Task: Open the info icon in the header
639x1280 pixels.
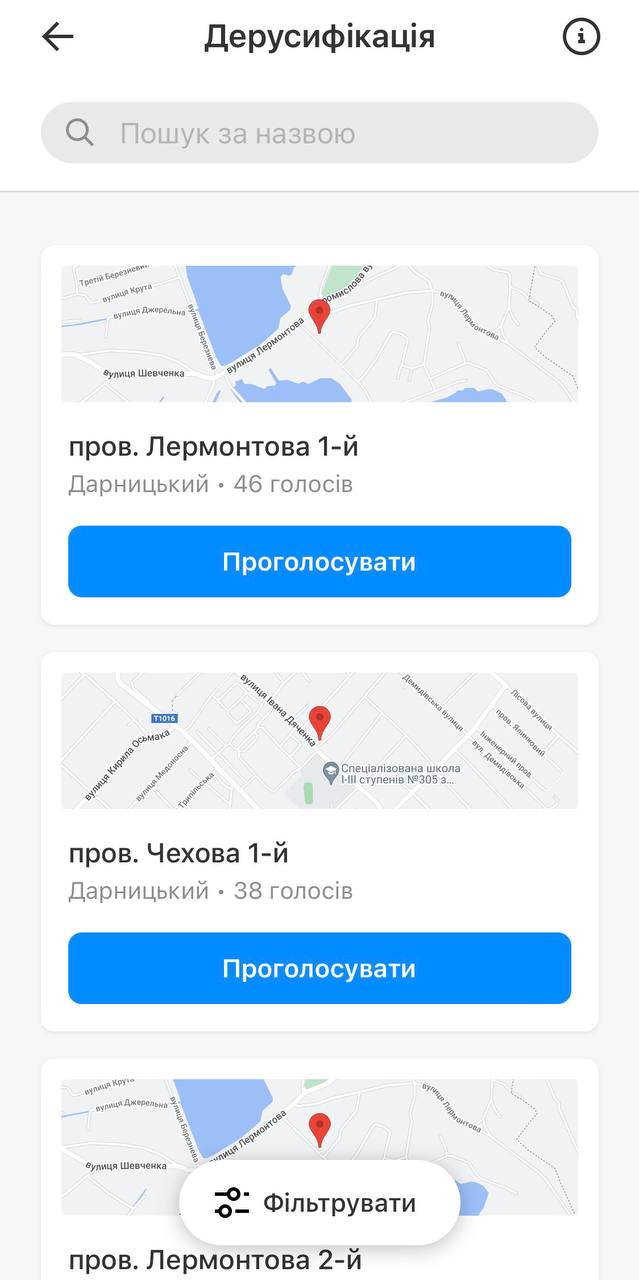Action: pos(581,37)
